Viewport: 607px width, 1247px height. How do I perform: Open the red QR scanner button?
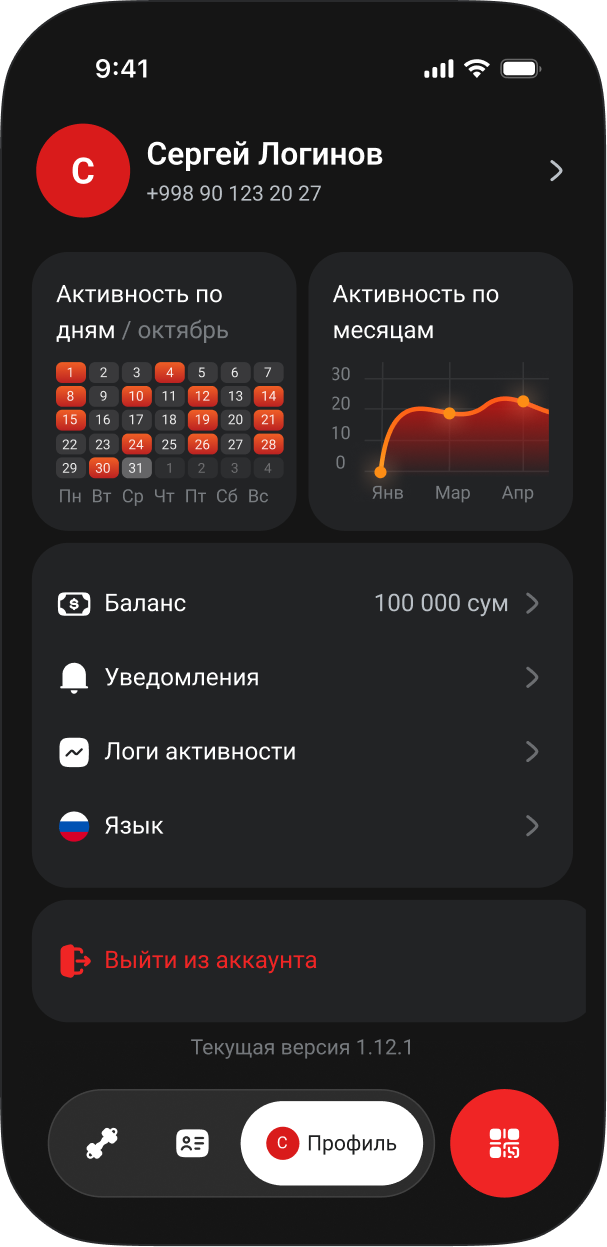coord(504,1143)
